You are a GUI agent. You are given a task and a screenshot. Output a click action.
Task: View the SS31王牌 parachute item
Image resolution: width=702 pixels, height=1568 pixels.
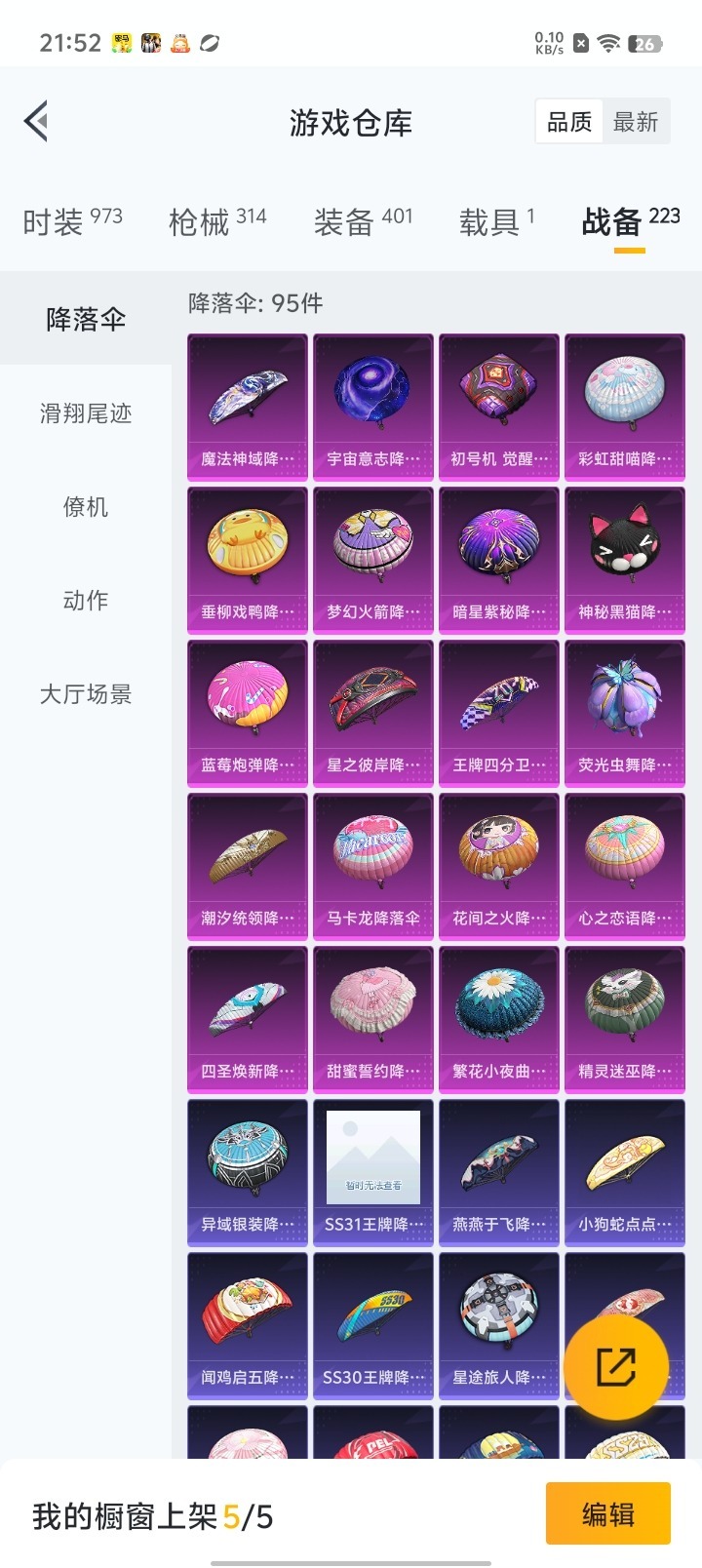pos(373,1172)
